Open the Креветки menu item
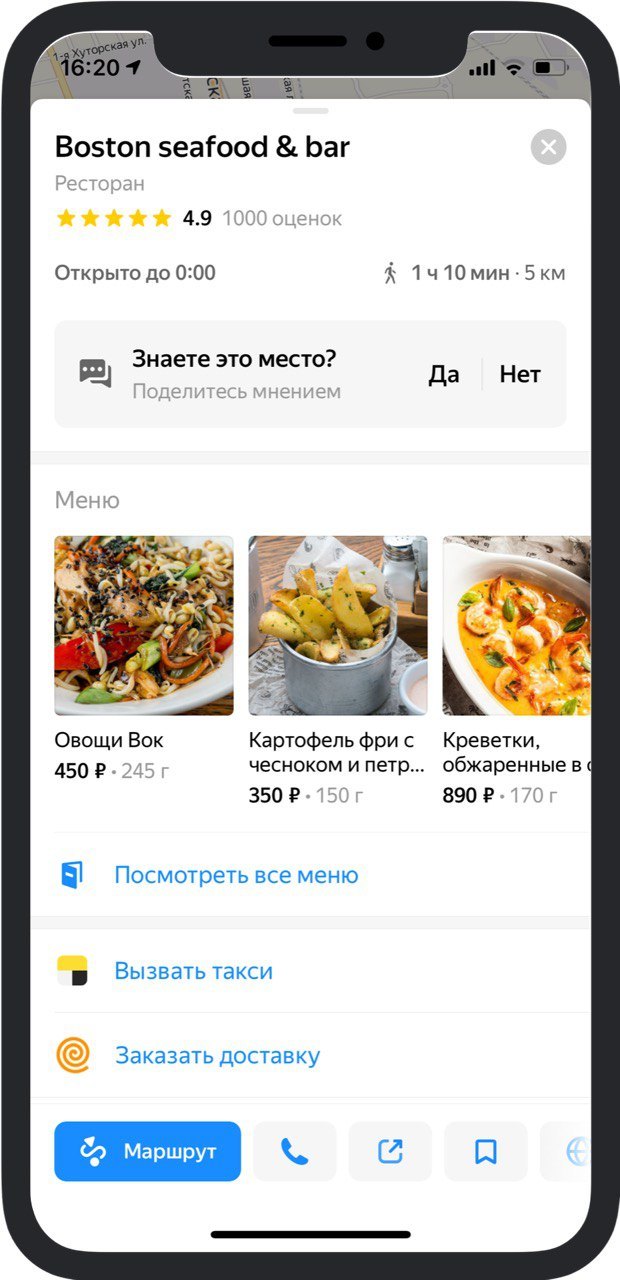This screenshot has width=620, height=1280. 516,625
